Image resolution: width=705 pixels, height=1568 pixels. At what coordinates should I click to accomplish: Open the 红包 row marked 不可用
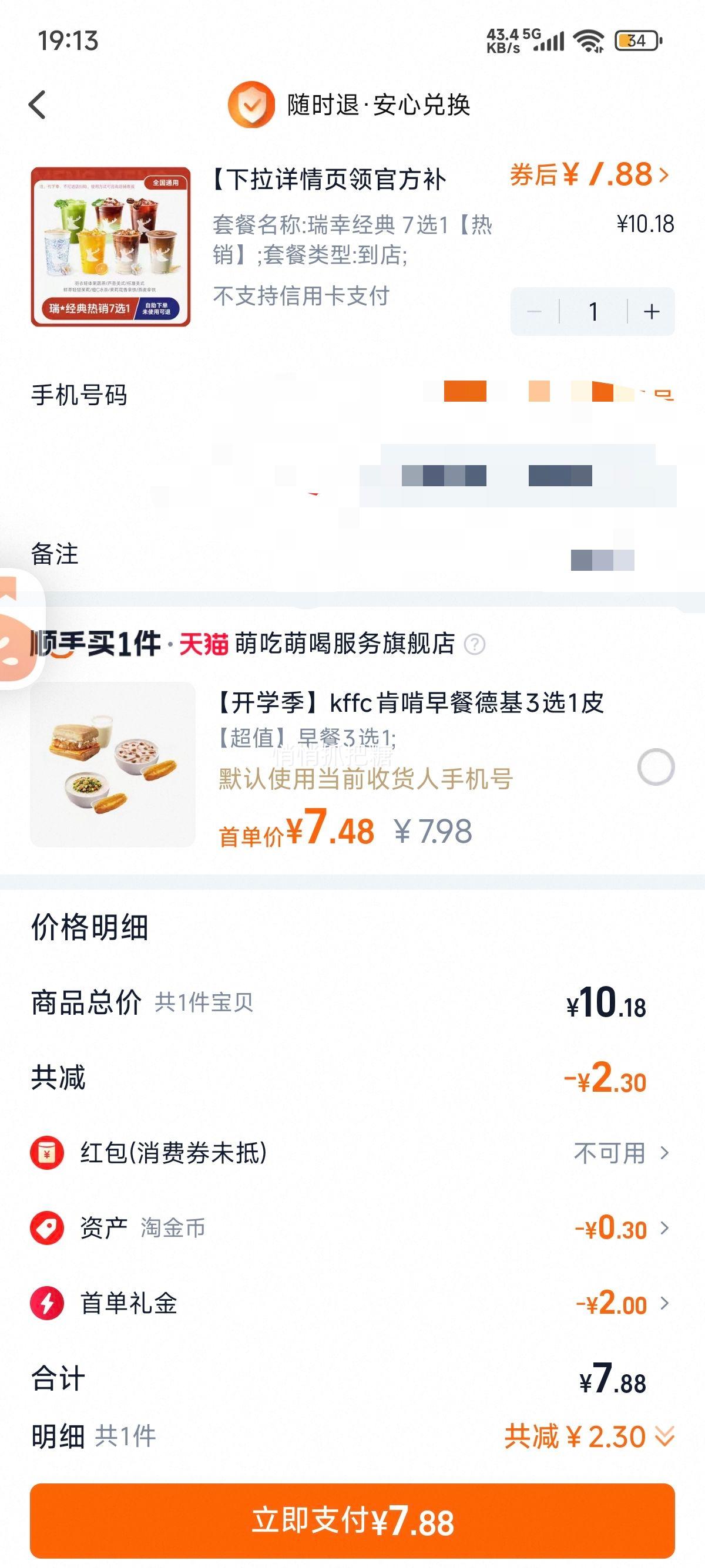(x=621, y=1152)
